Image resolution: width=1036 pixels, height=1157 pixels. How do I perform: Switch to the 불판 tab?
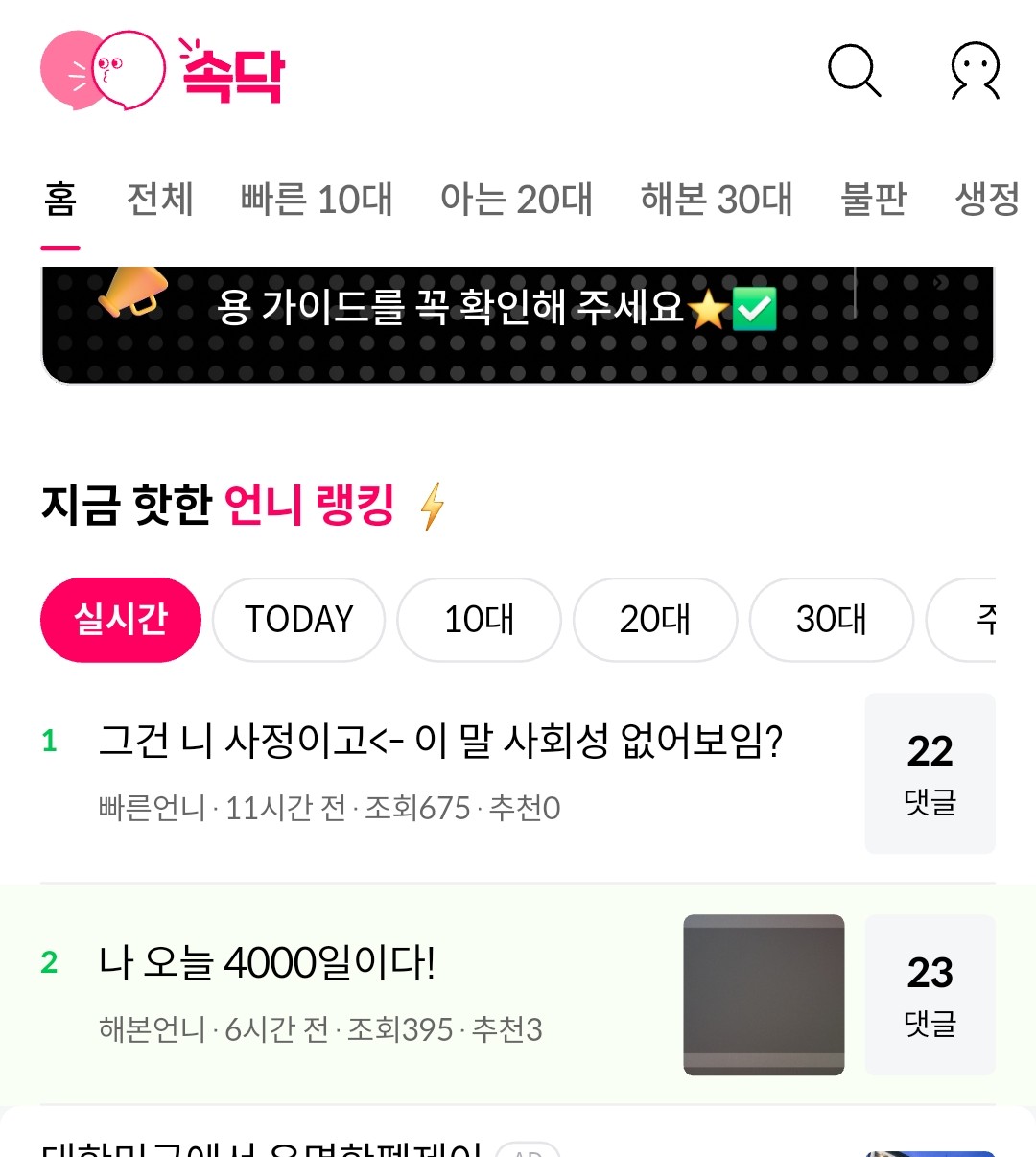[873, 200]
